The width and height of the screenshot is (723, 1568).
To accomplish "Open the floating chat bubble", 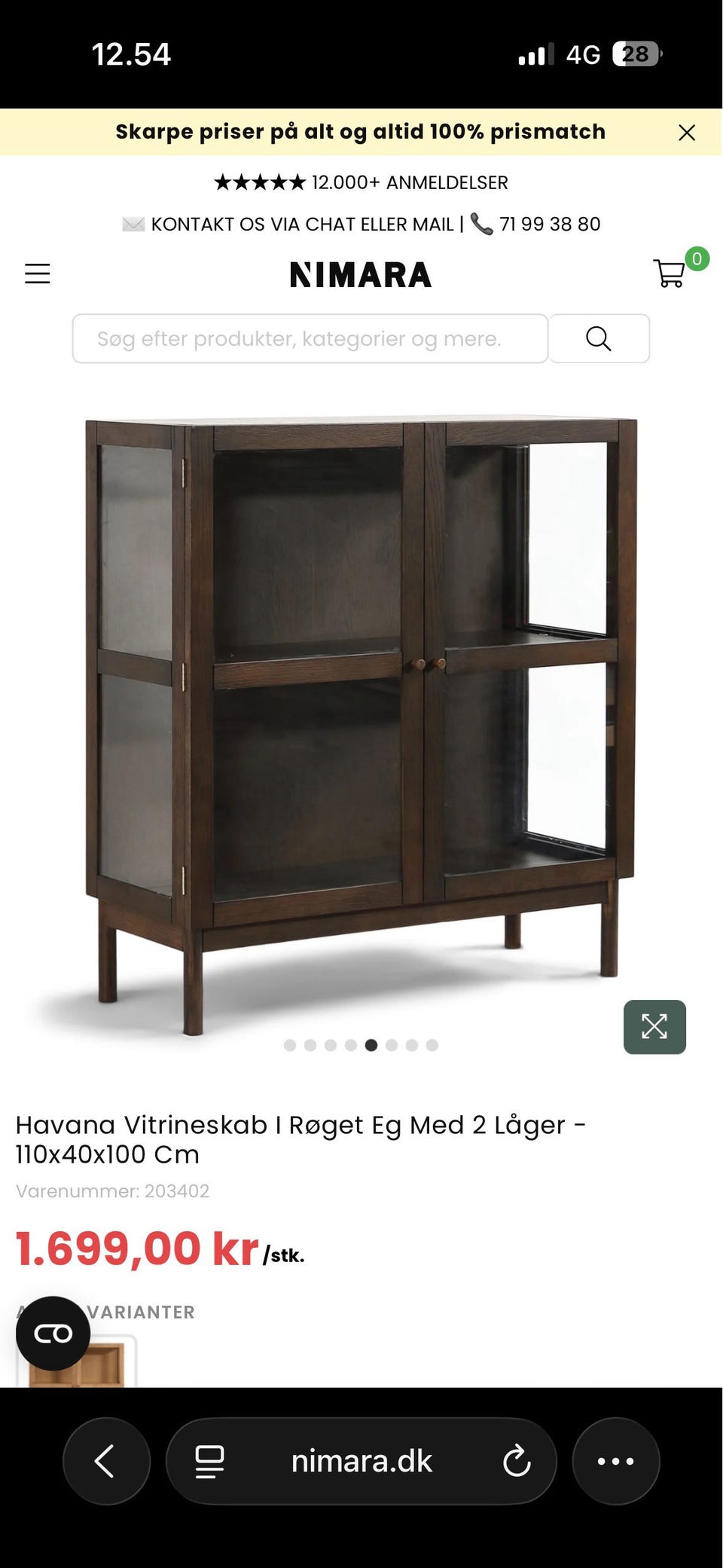I will pos(53,1333).
